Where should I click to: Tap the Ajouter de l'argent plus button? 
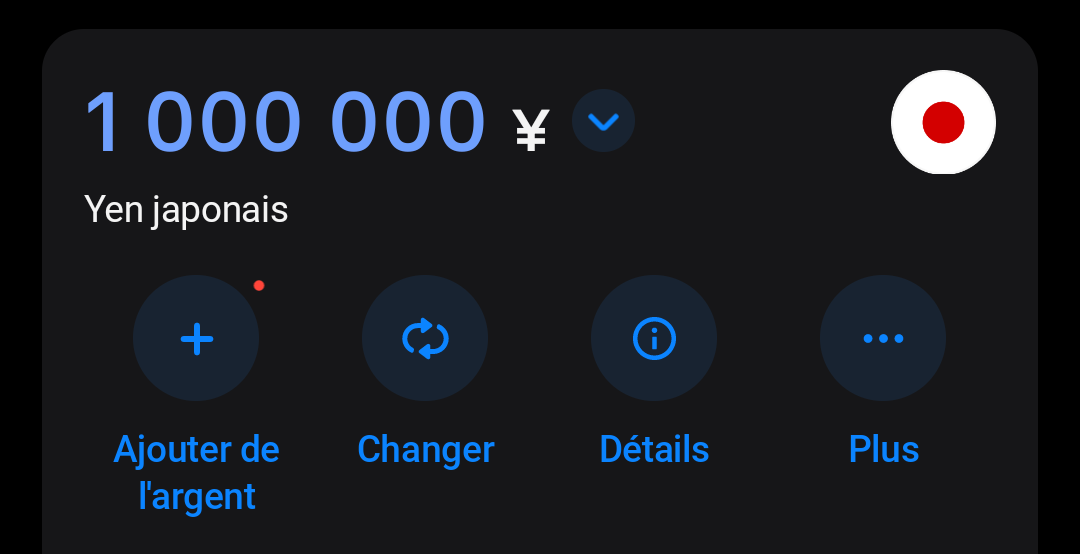point(196,339)
